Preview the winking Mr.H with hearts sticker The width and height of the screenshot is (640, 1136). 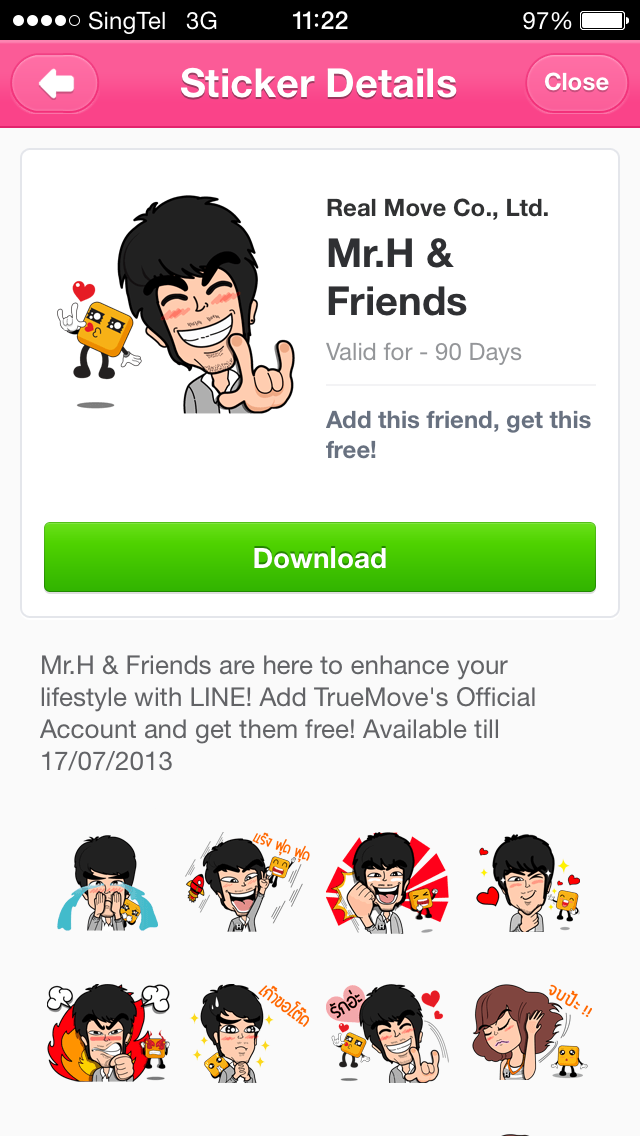point(530,882)
